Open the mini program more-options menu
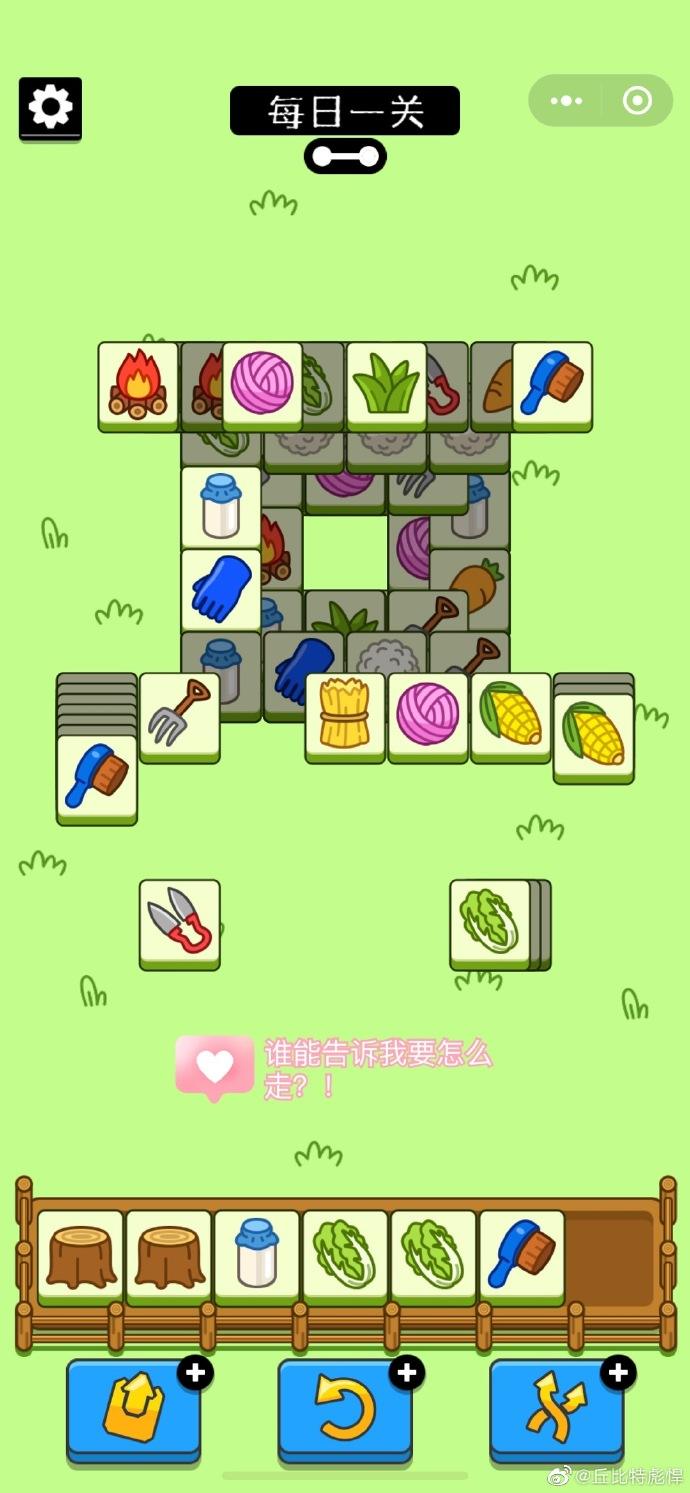Viewport: 690px width, 1493px height. [x=566, y=101]
